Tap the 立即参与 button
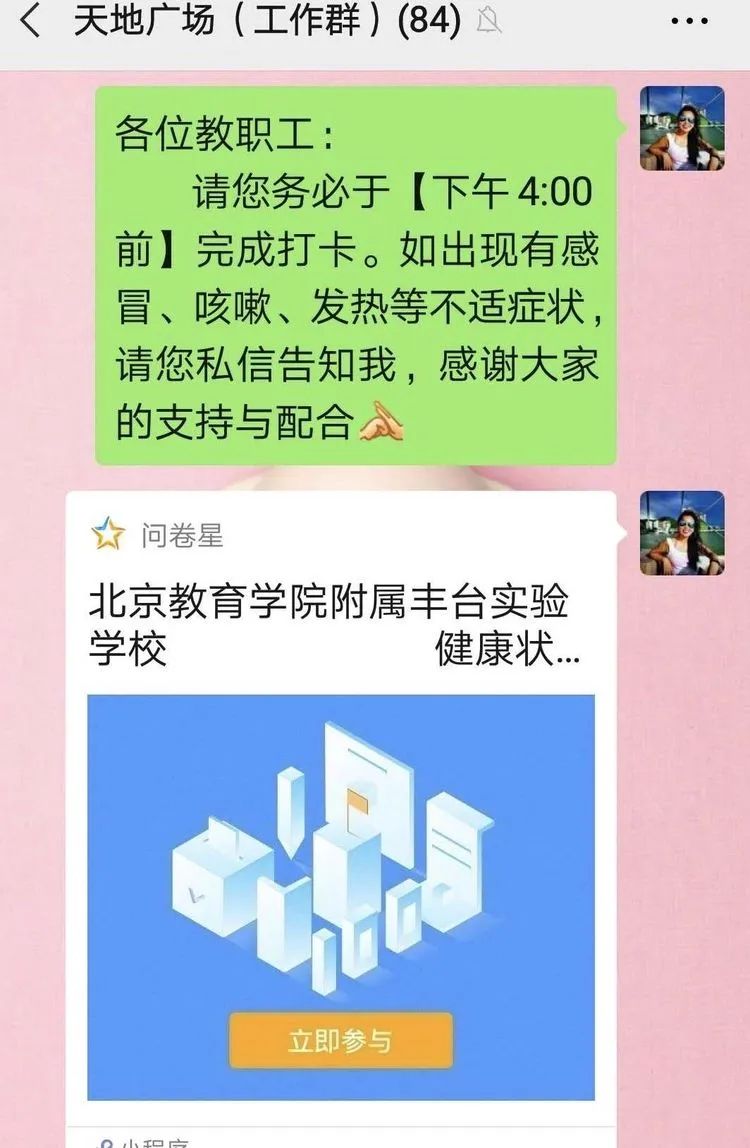Image resolution: width=750 pixels, height=1148 pixels. 340,1041
